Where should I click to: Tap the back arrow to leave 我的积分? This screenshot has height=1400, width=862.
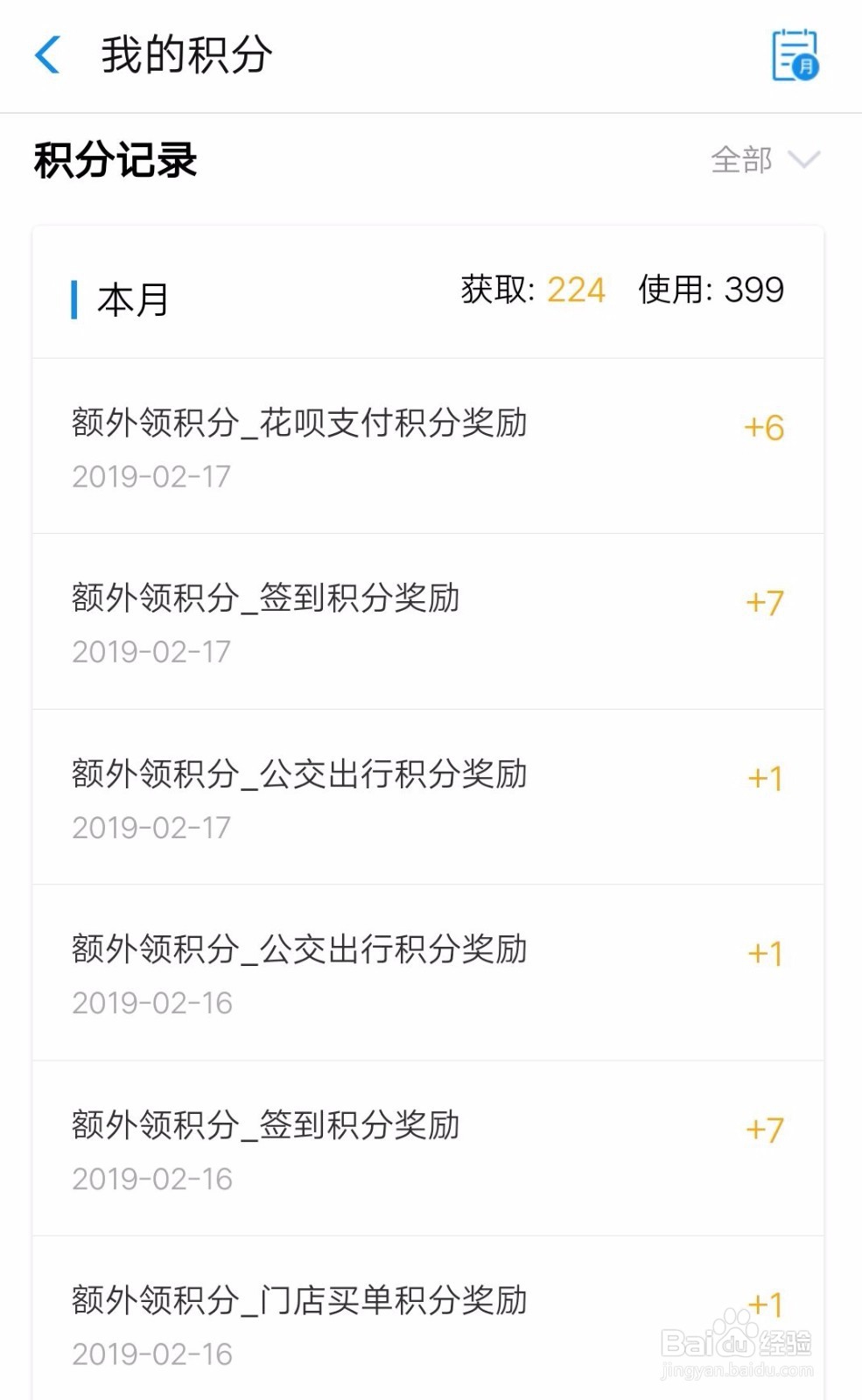tap(48, 54)
